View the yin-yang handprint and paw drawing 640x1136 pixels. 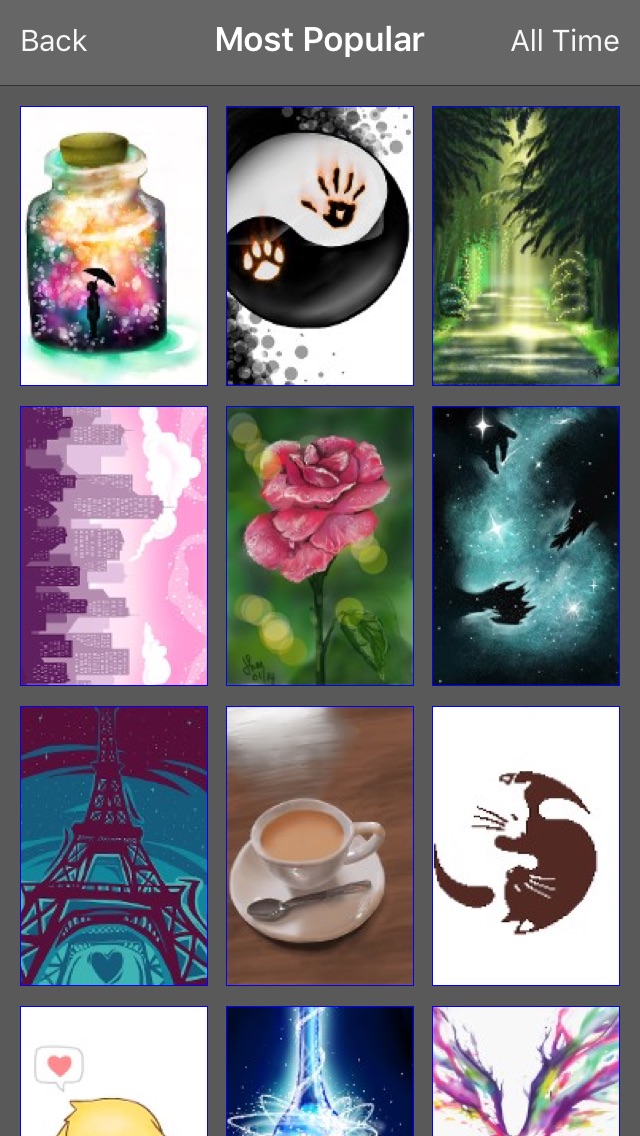pos(320,246)
